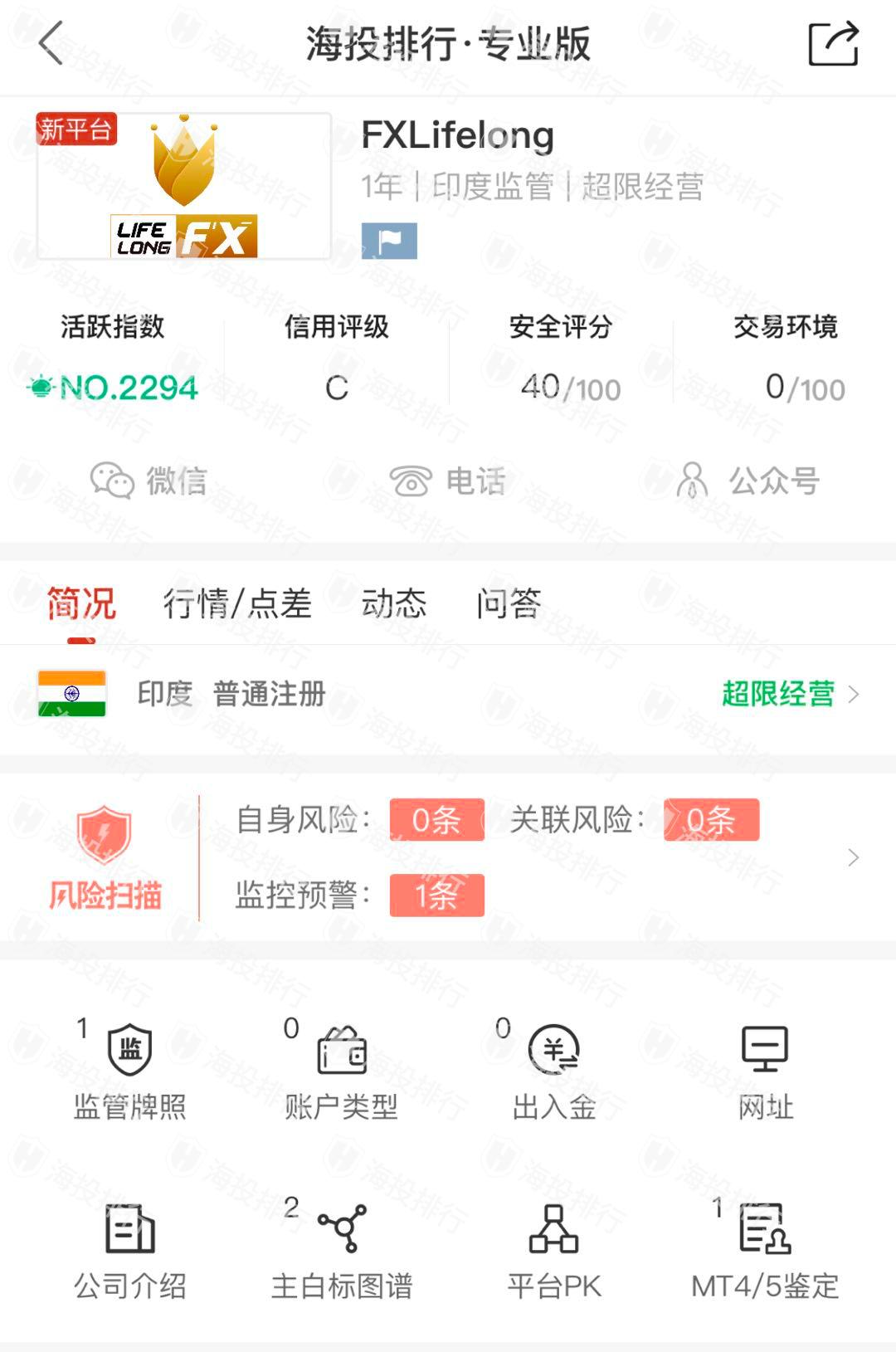This screenshot has width=896, height=1352.
Task: Tap the 微信 contact option
Action: click(x=149, y=481)
